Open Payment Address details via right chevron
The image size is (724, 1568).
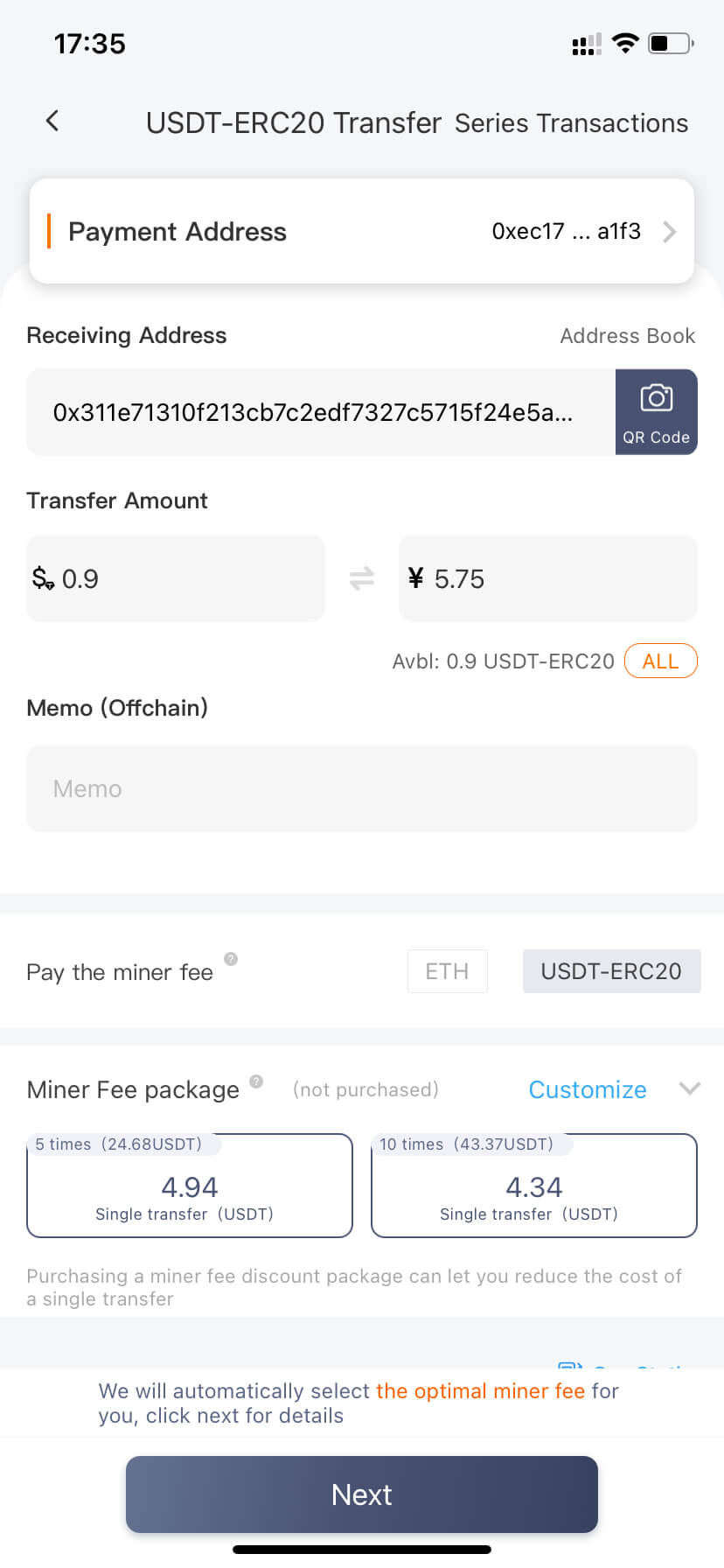tap(669, 231)
